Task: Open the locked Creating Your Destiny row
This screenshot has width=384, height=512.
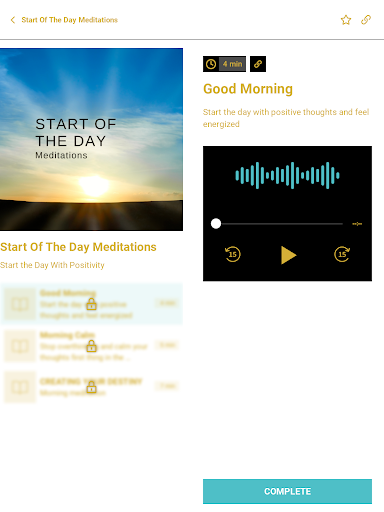Action: [91, 387]
